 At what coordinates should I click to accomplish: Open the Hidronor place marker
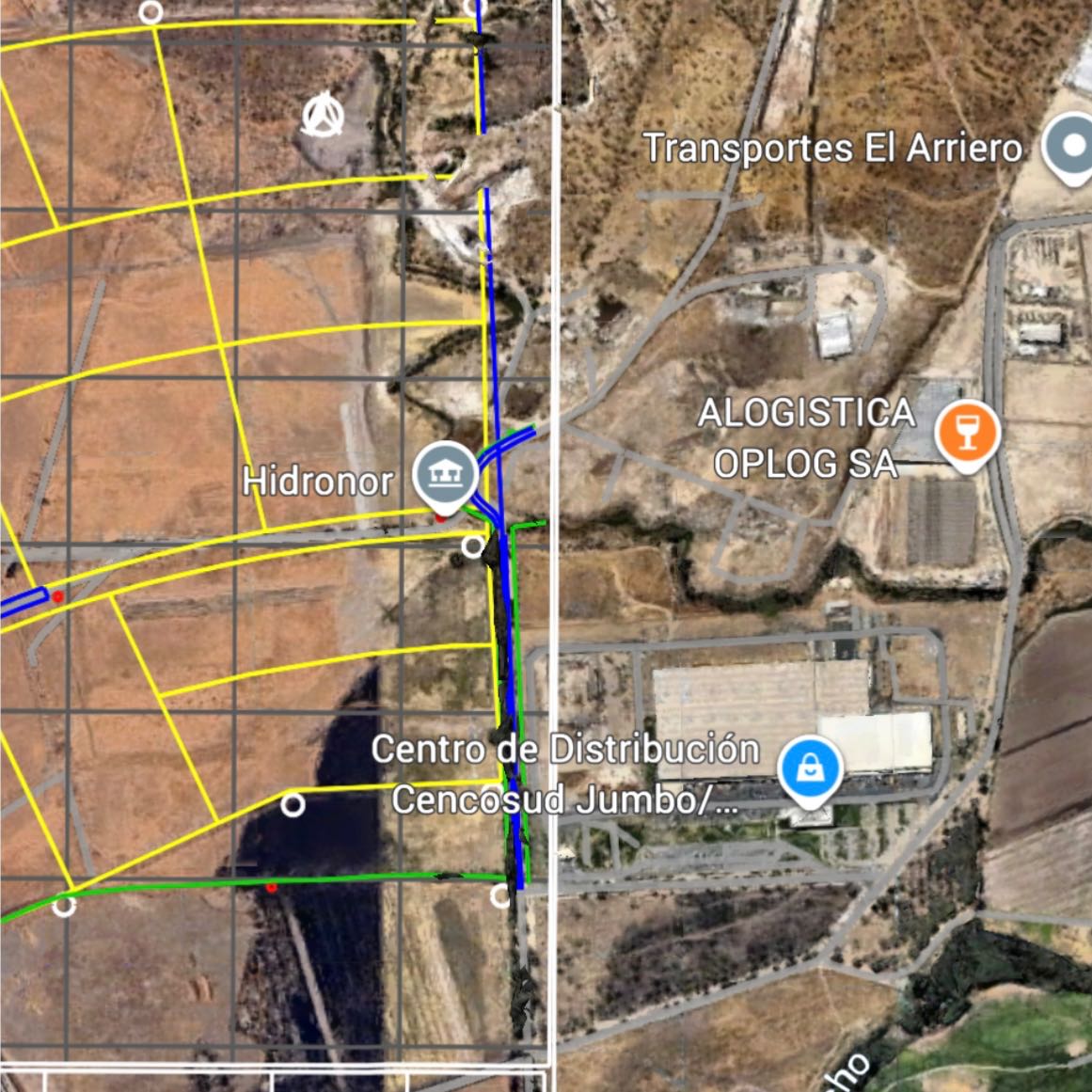click(x=445, y=474)
